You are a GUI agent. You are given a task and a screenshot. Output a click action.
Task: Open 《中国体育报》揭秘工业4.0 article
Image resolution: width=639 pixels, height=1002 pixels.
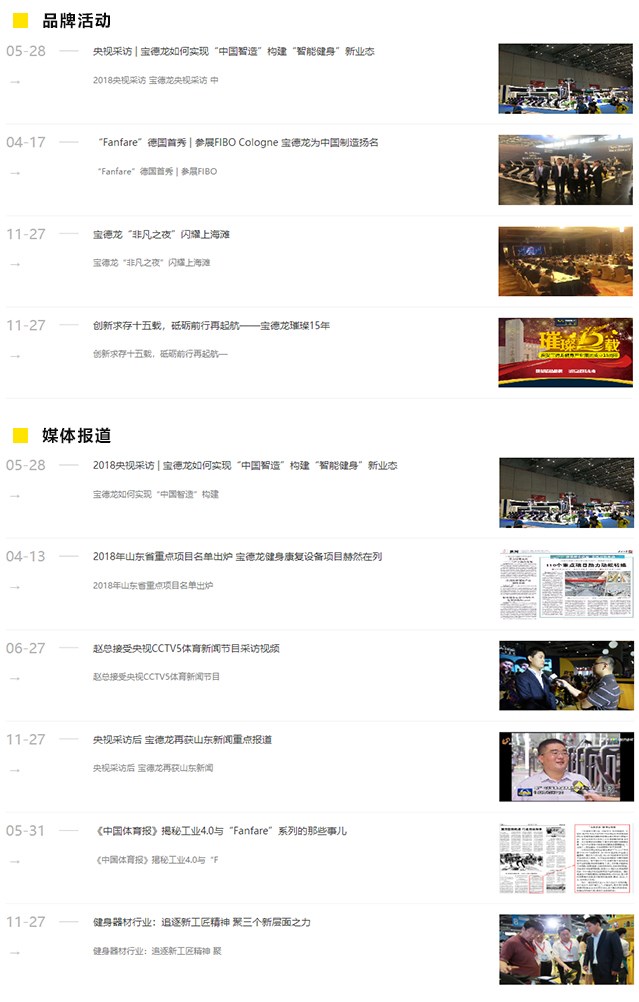[220, 831]
